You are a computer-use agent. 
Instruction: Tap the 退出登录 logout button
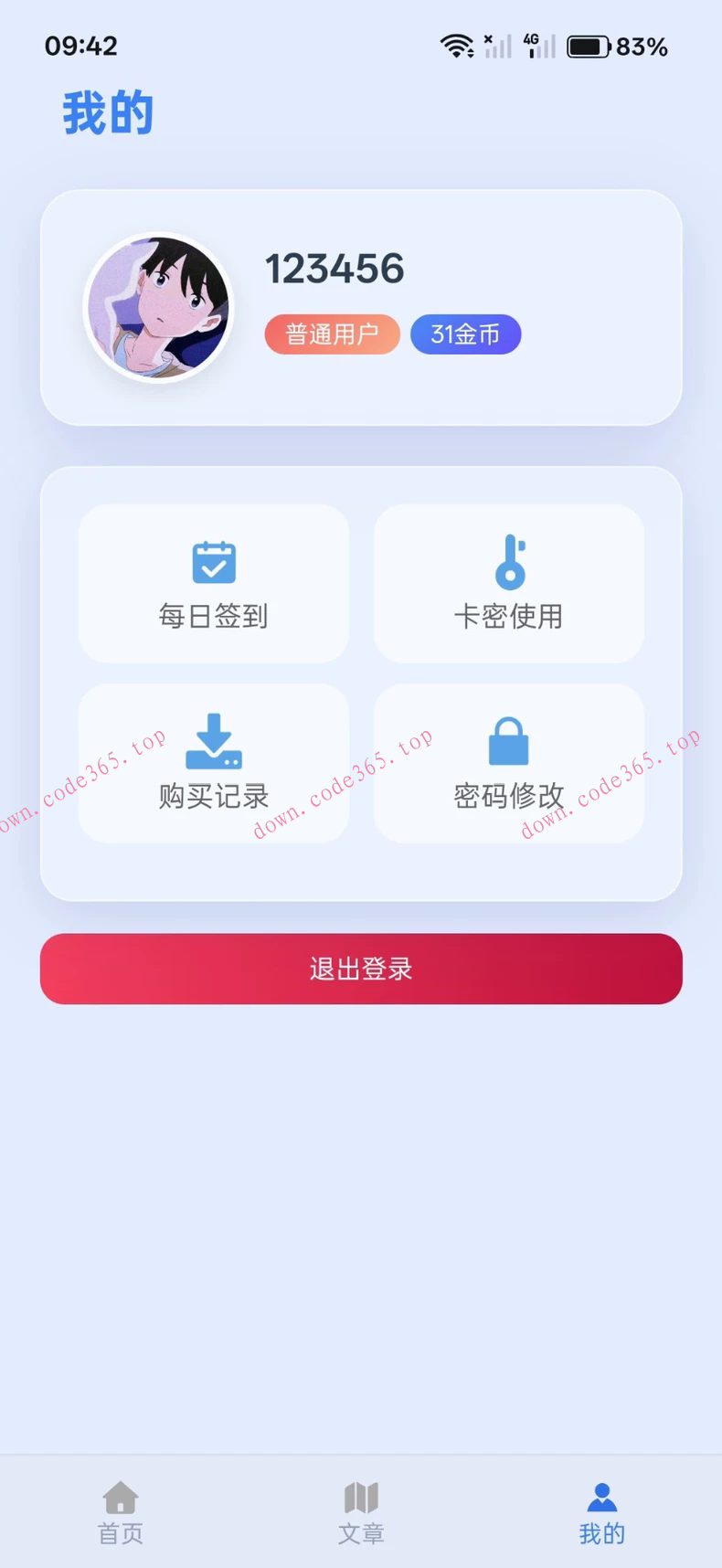tap(361, 969)
